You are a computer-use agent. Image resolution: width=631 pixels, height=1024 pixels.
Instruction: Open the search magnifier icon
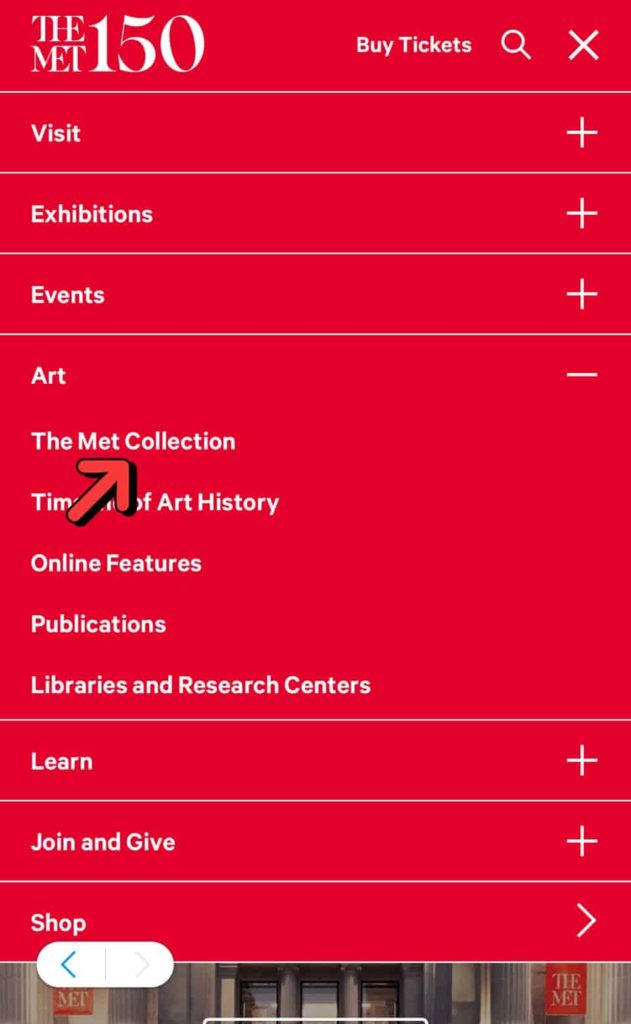[515, 45]
